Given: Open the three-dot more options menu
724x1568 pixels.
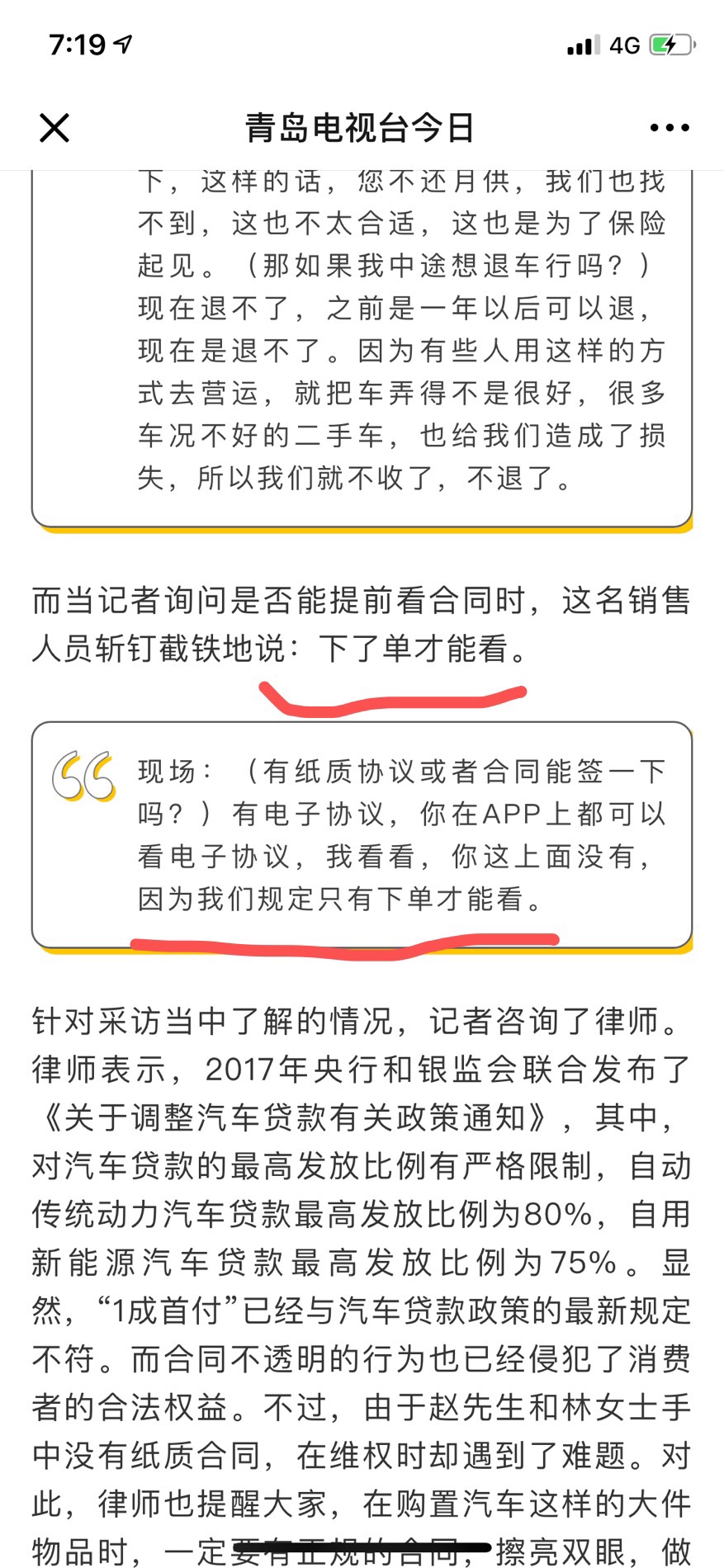Looking at the screenshot, I should [x=669, y=128].
